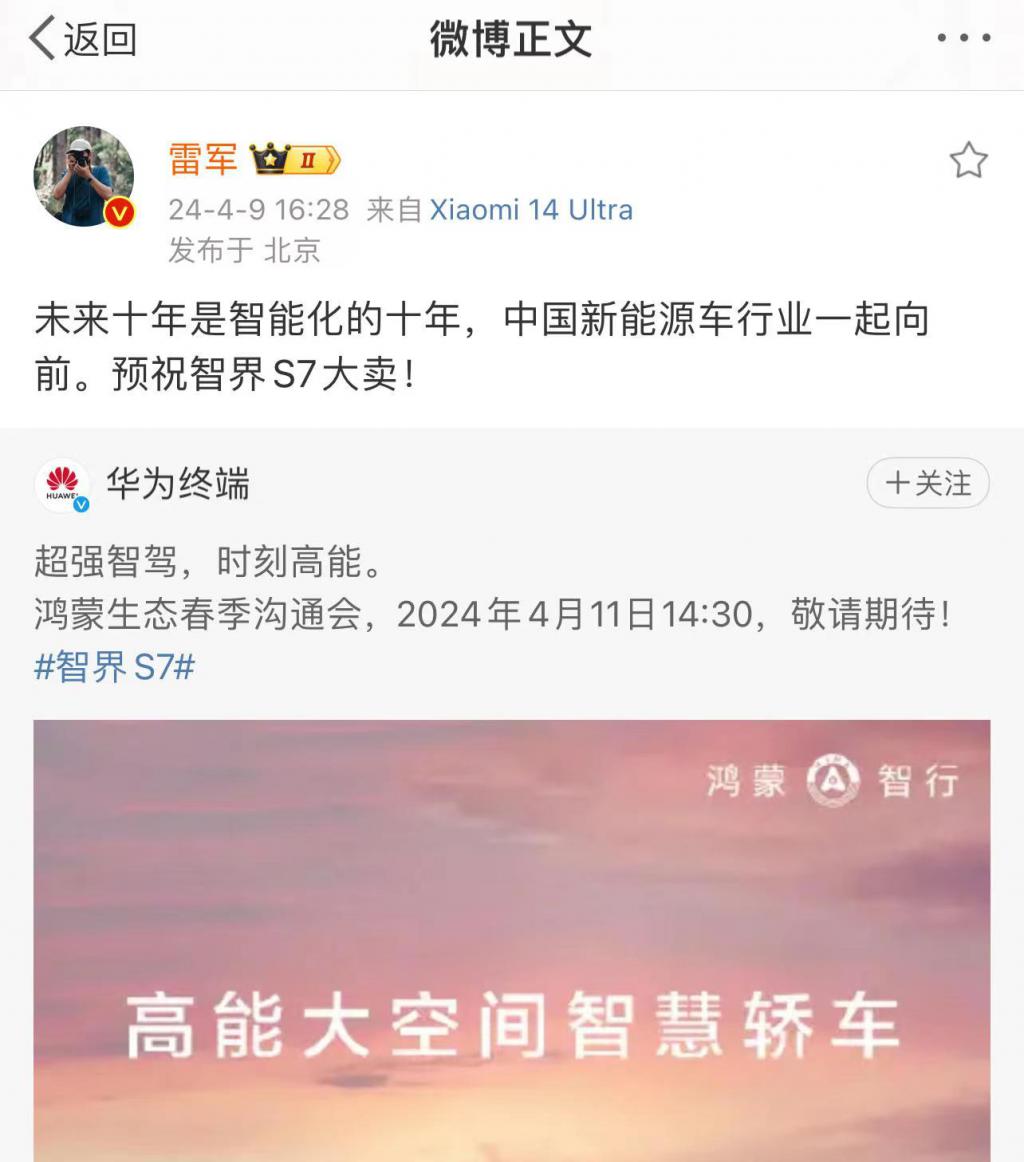This screenshot has width=1024, height=1162.
Task: Favorite this post with the star icon
Action: pyautogui.click(x=968, y=161)
